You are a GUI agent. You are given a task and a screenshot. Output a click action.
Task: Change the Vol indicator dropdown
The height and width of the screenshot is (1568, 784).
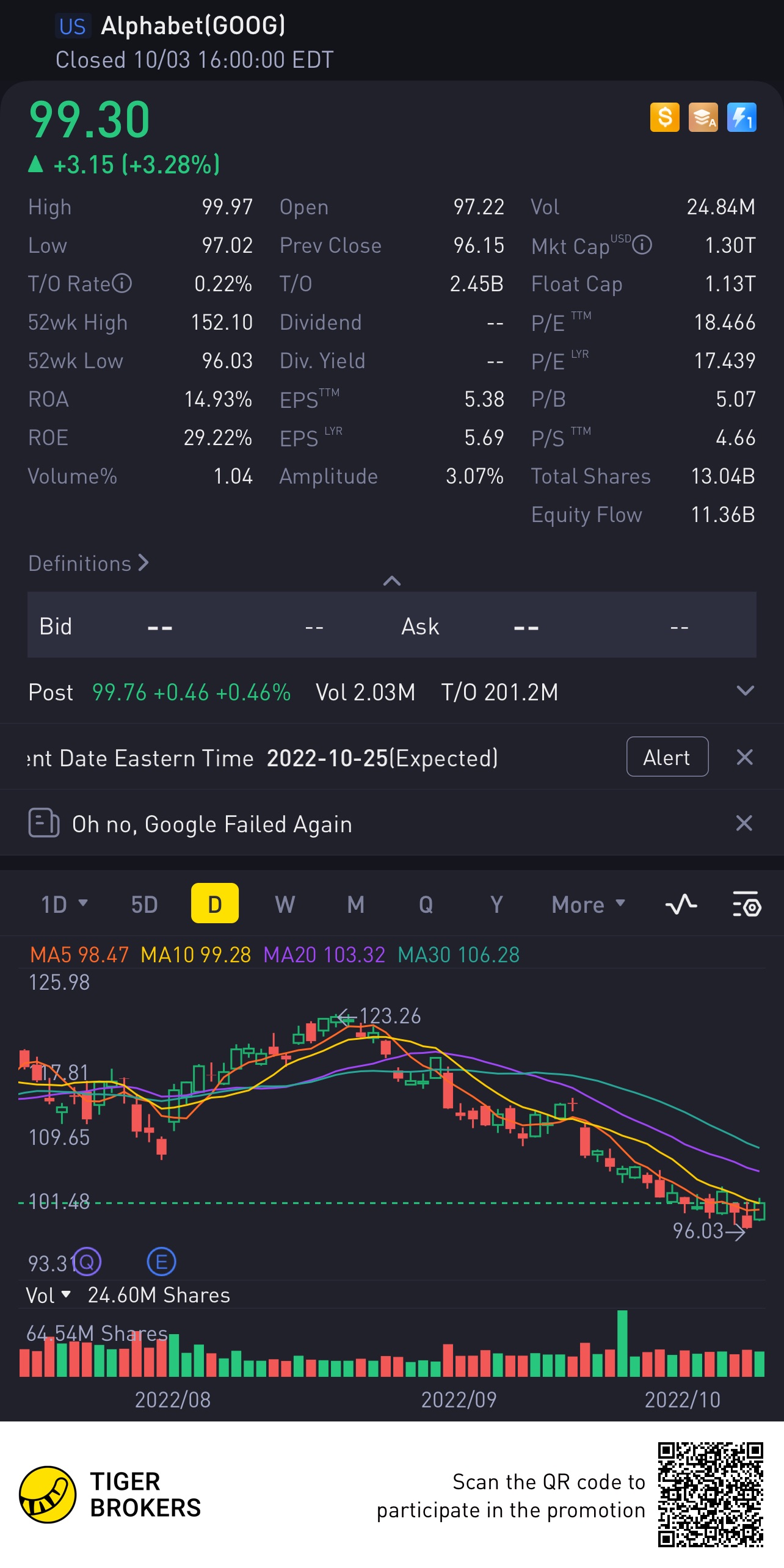[49, 1294]
